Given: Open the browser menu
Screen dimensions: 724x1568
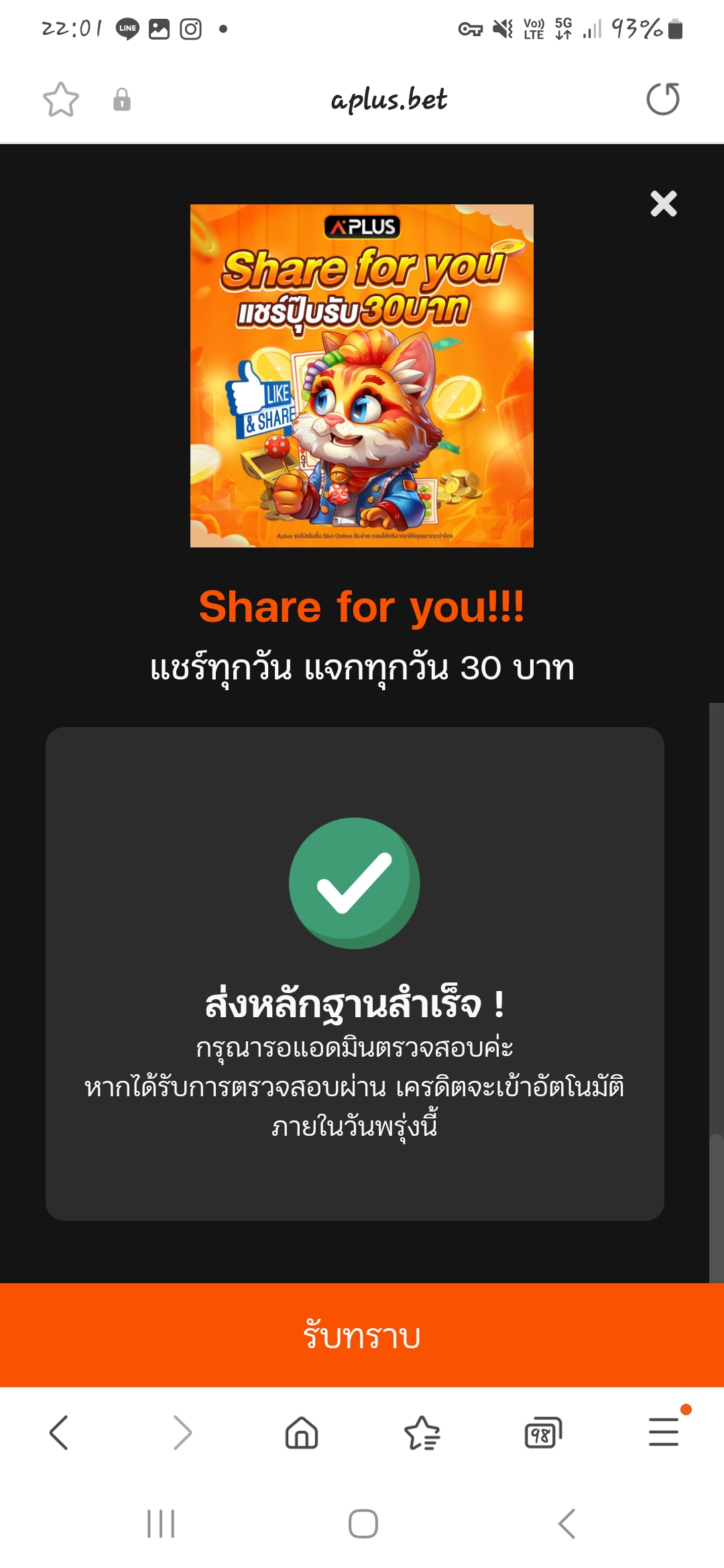Looking at the screenshot, I should pyautogui.click(x=664, y=1433).
